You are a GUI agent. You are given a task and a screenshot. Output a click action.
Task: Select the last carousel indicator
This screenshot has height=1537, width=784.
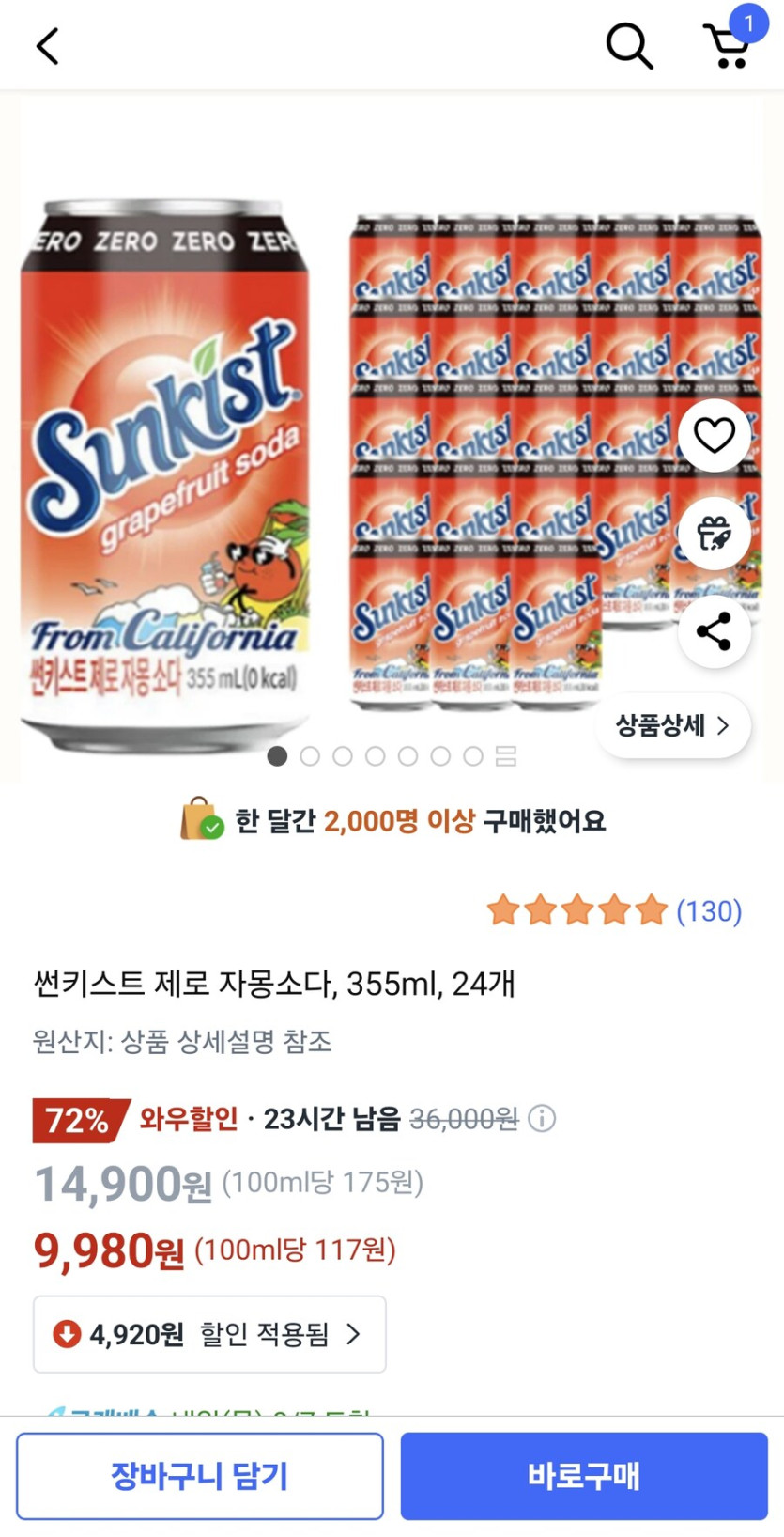pyautogui.click(x=474, y=756)
